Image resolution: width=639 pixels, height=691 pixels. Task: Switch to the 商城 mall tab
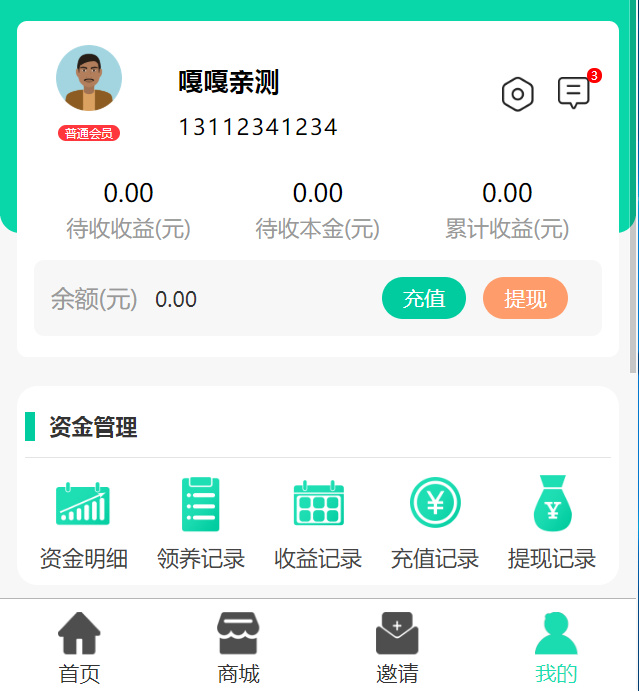click(238, 647)
